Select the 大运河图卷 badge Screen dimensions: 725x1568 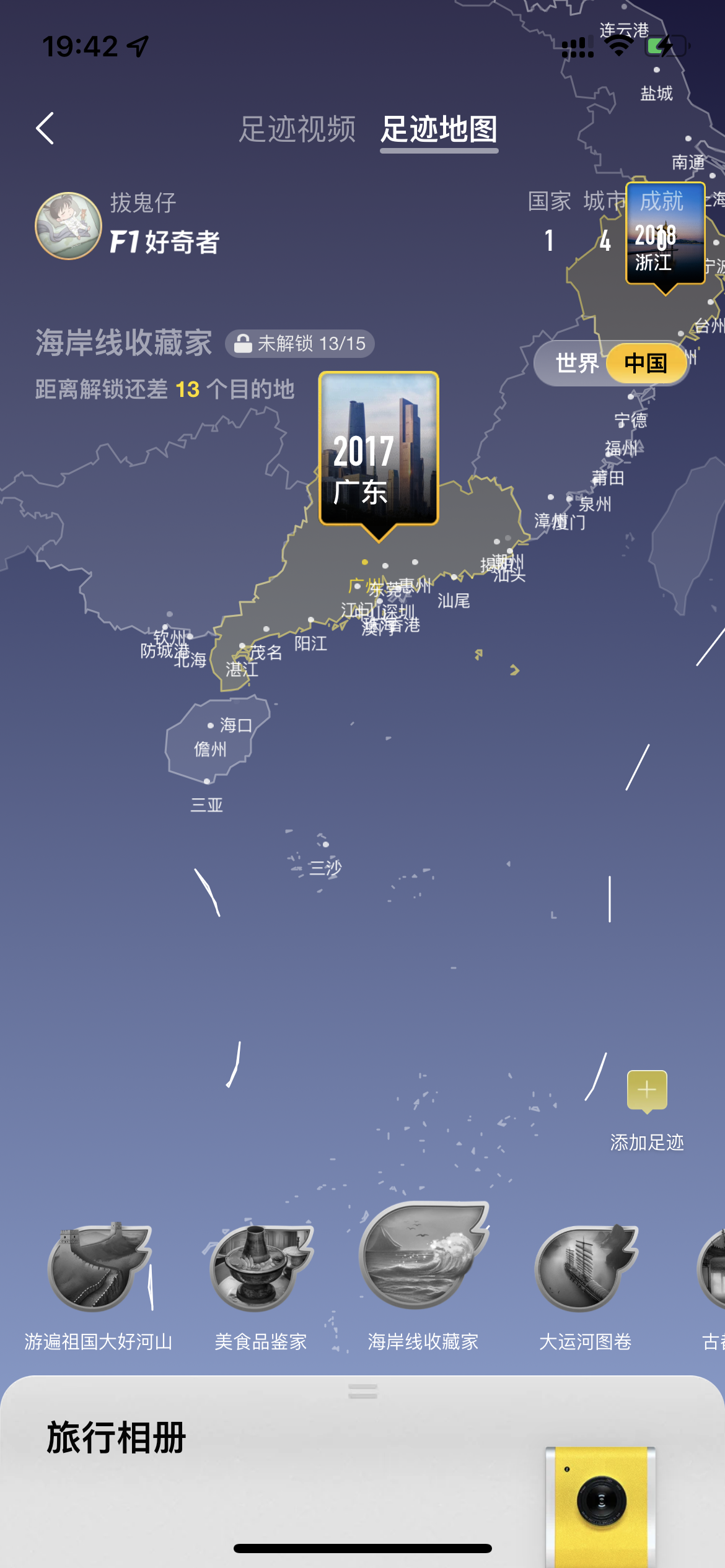pos(585,1270)
